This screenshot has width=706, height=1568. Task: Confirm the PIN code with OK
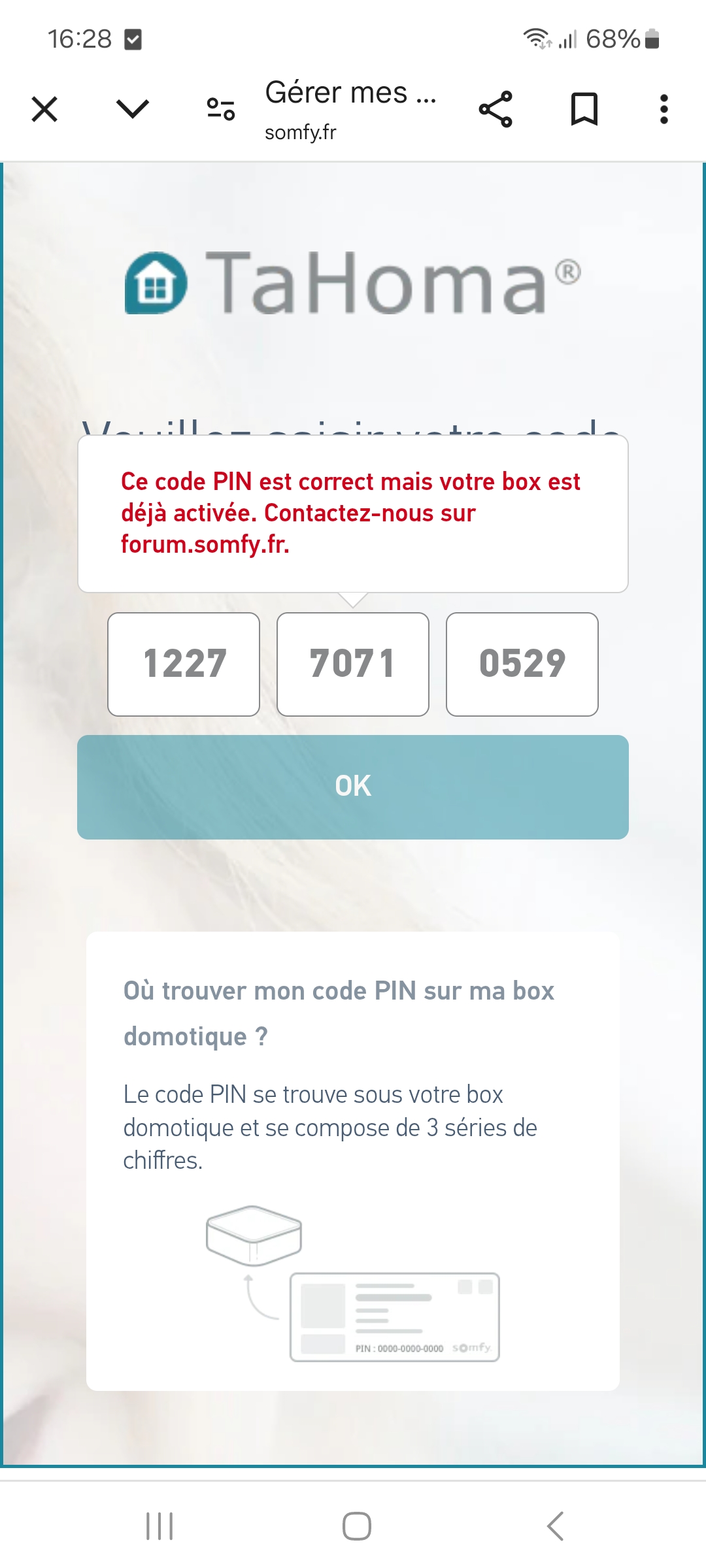click(353, 787)
